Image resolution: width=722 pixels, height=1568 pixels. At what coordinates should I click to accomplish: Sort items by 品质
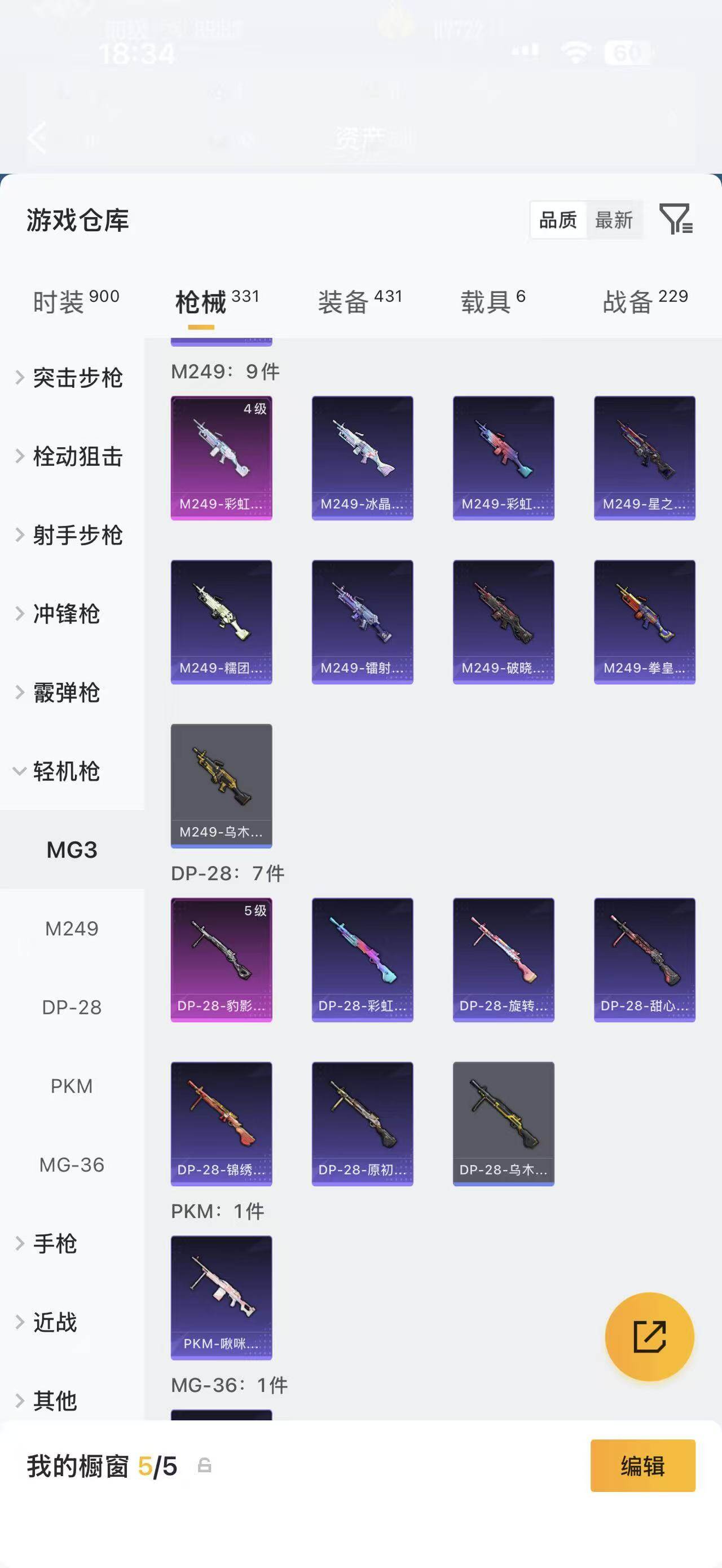[558, 220]
